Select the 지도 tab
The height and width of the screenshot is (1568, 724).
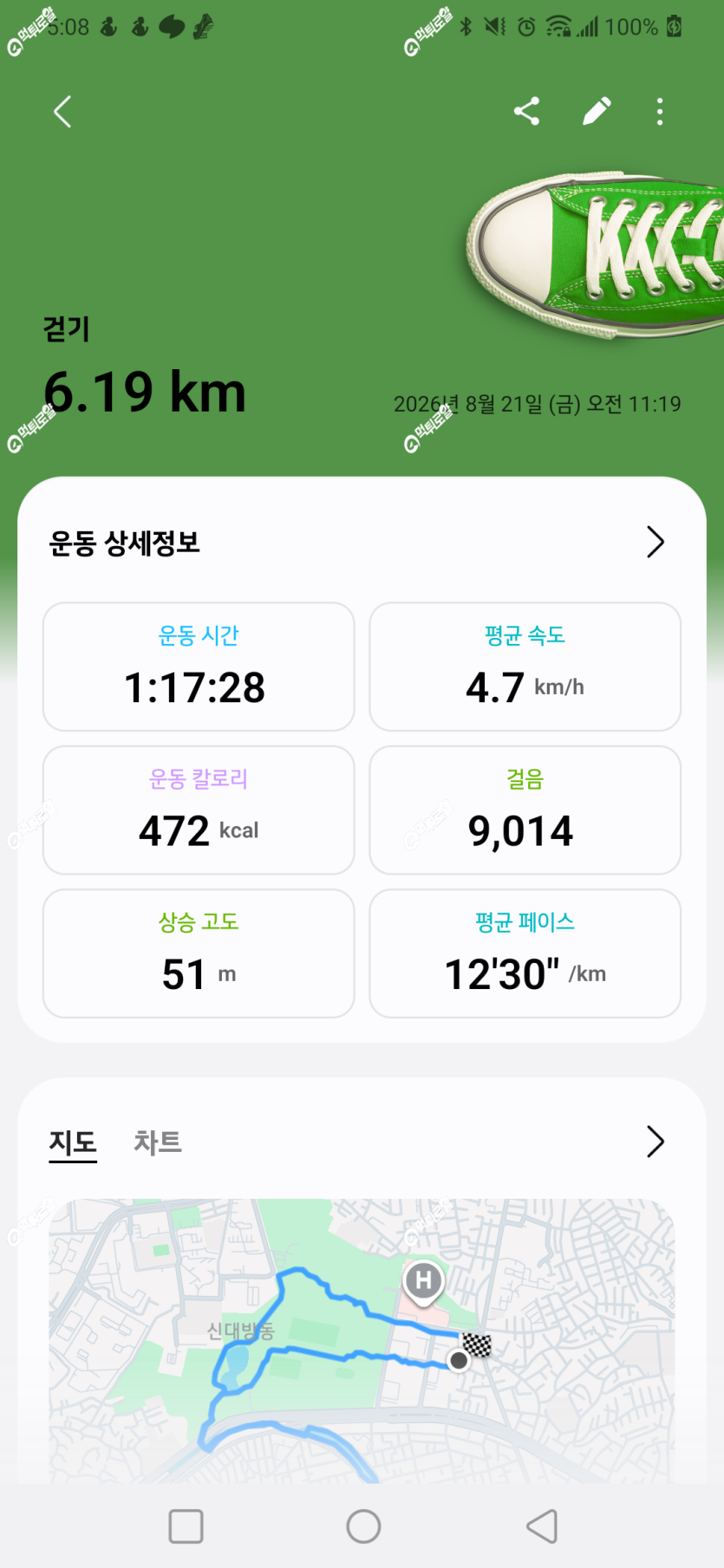[x=73, y=1142]
